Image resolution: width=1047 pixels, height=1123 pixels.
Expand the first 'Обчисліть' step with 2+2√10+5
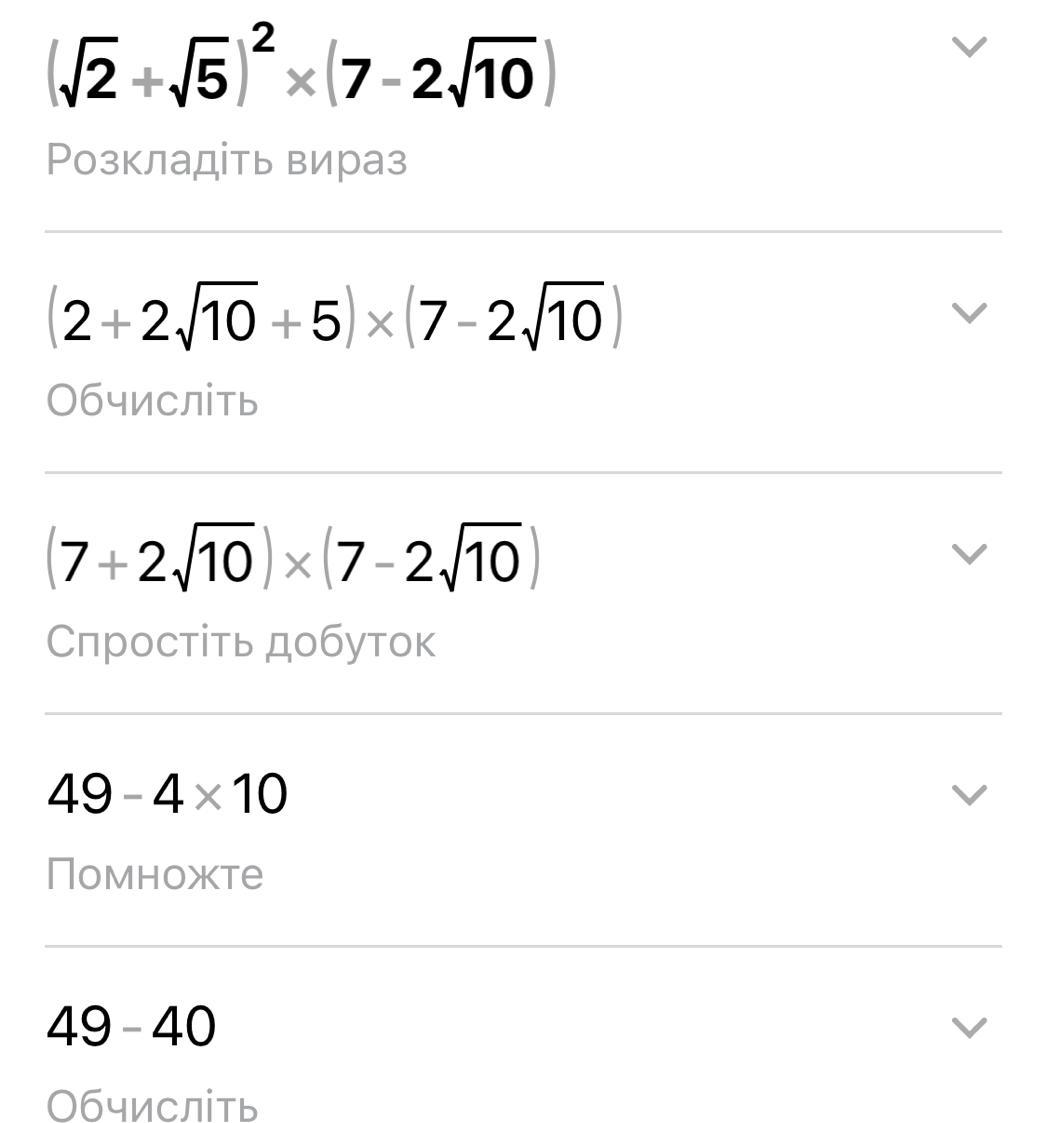coord(969,313)
